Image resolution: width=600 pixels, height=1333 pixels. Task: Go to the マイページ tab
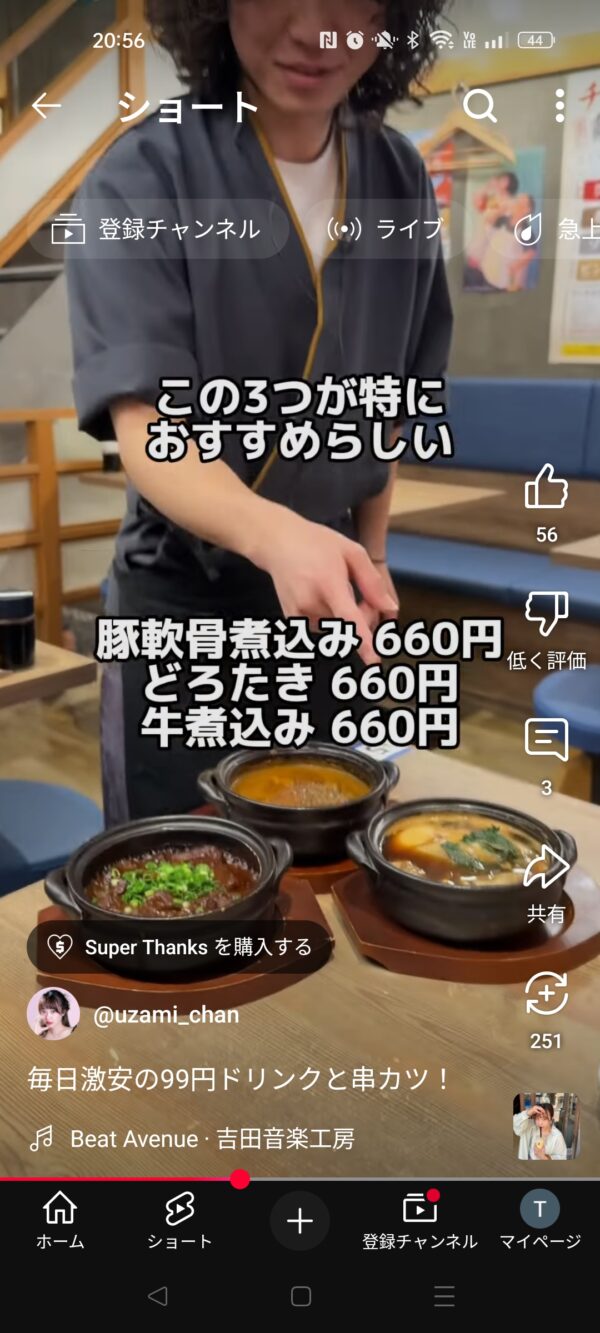click(540, 1220)
